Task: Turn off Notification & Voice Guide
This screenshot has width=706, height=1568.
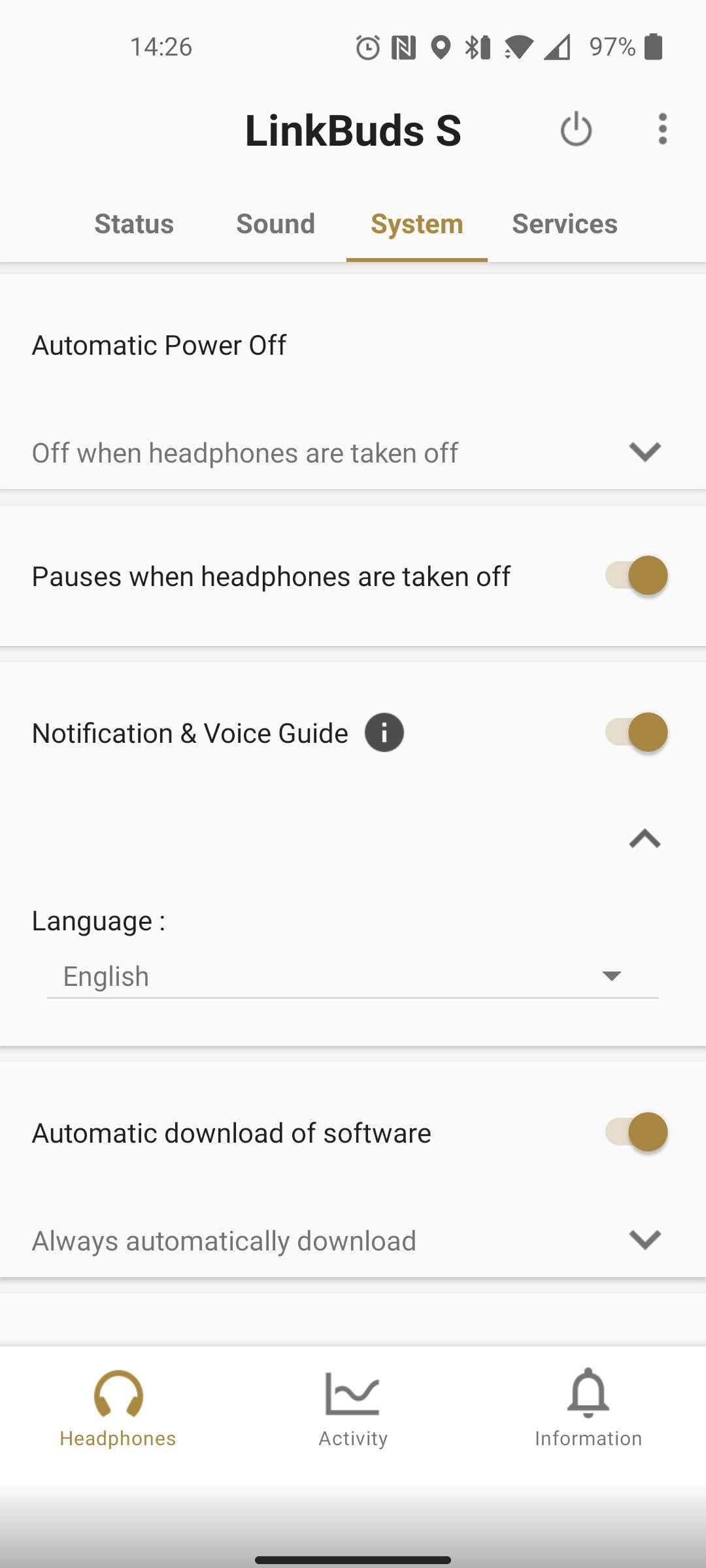Action: pos(637,732)
